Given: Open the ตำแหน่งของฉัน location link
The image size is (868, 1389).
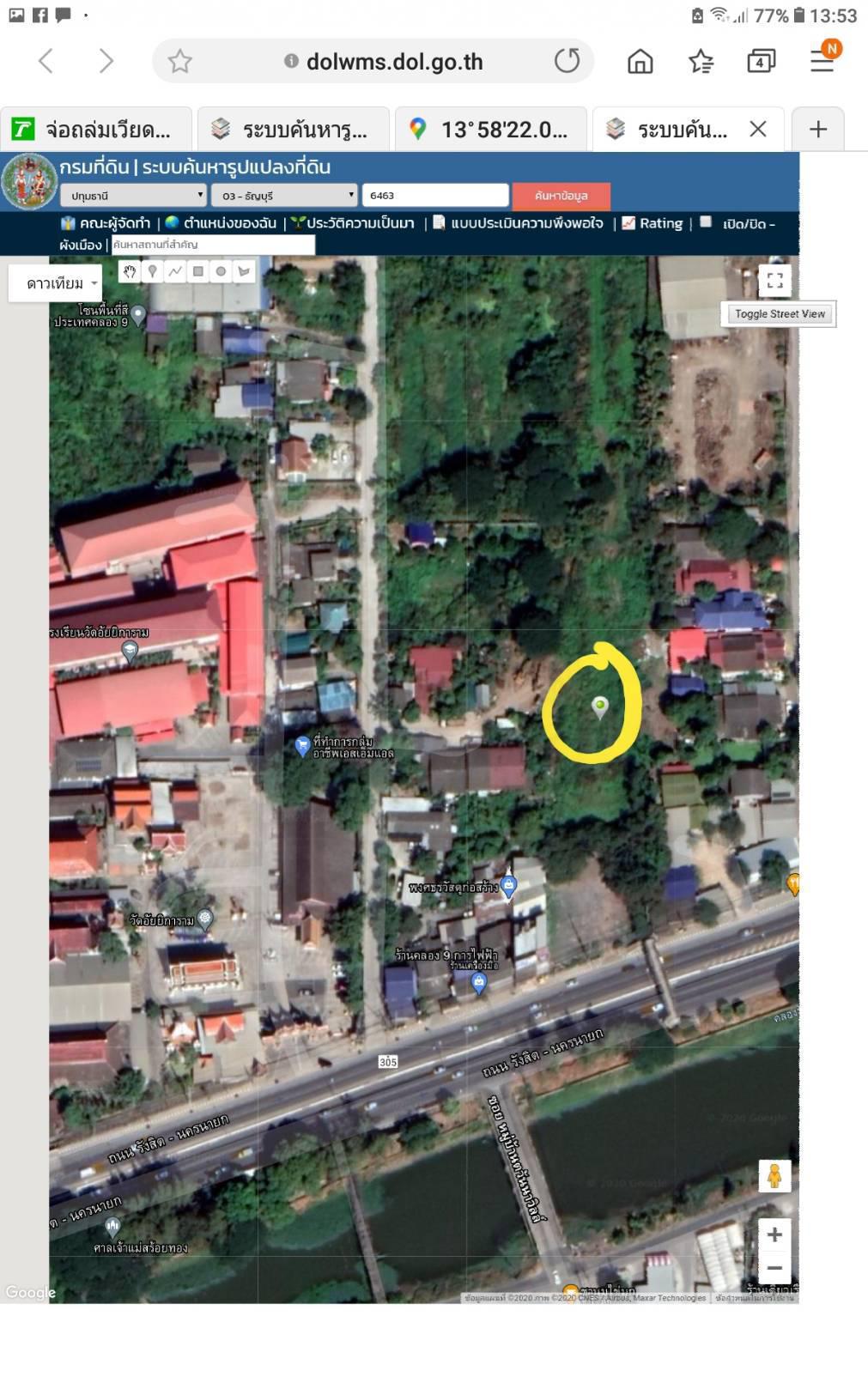Looking at the screenshot, I should [x=221, y=223].
